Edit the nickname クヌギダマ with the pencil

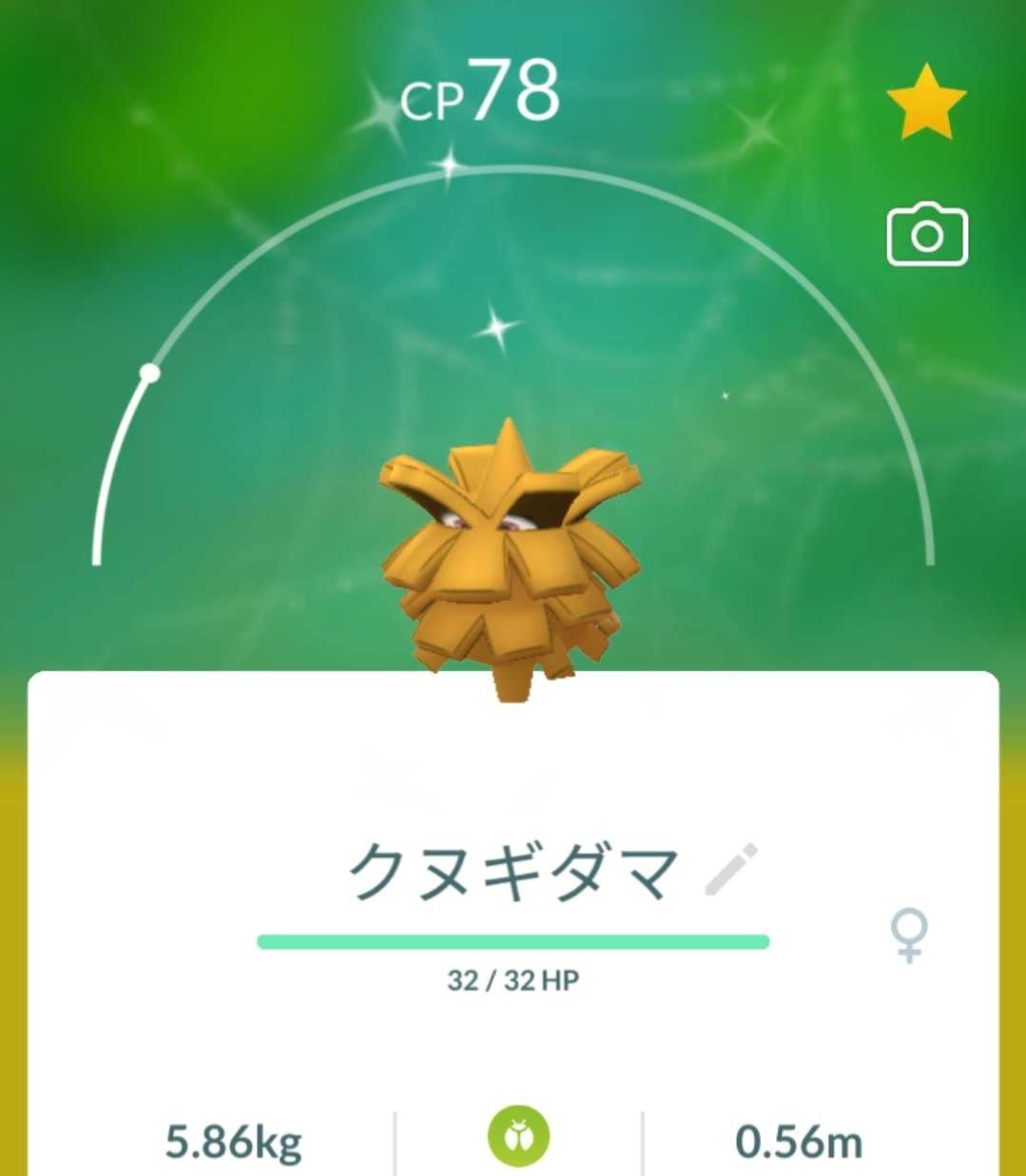(731, 869)
